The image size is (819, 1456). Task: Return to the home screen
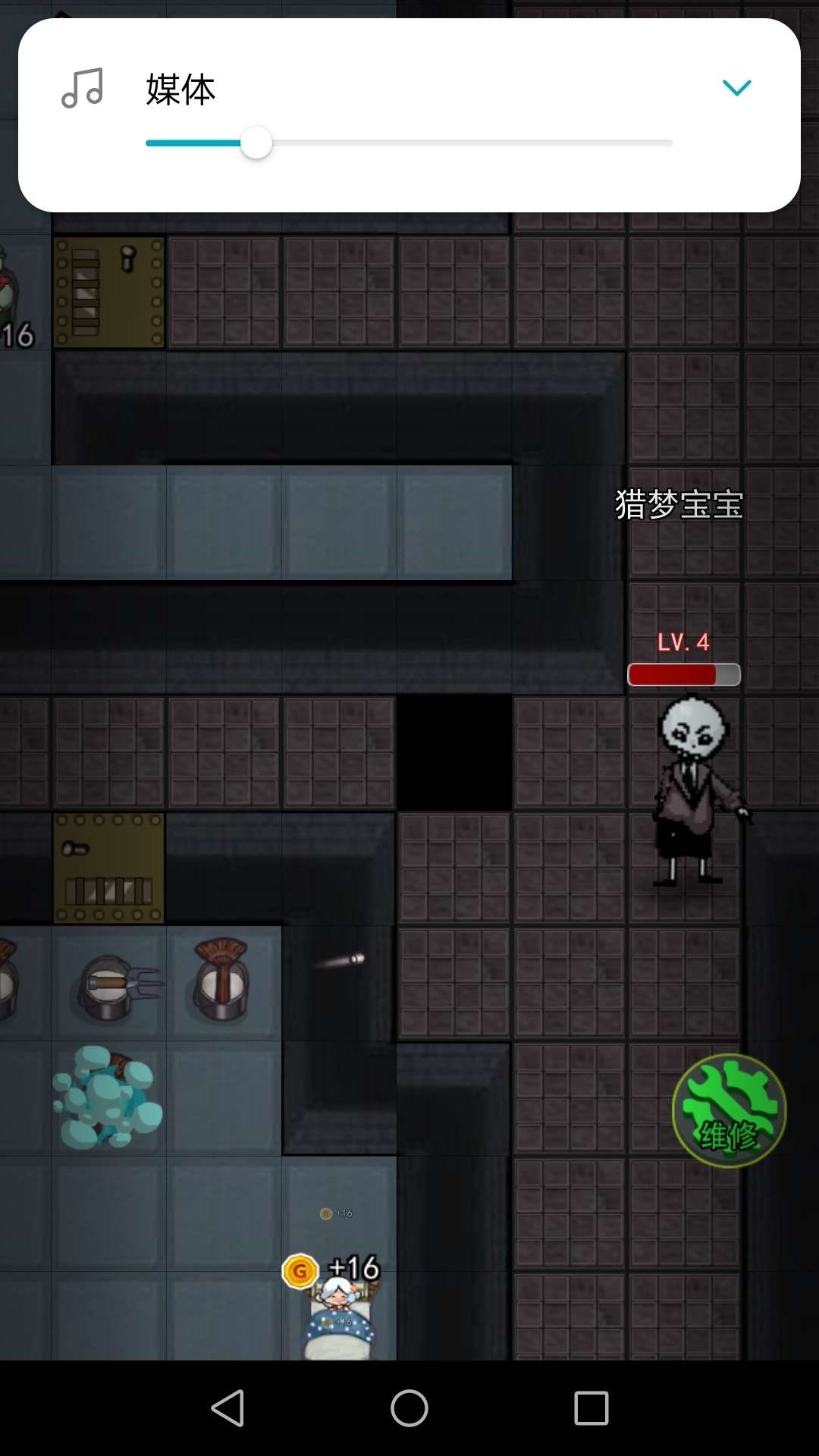click(409, 1408)
